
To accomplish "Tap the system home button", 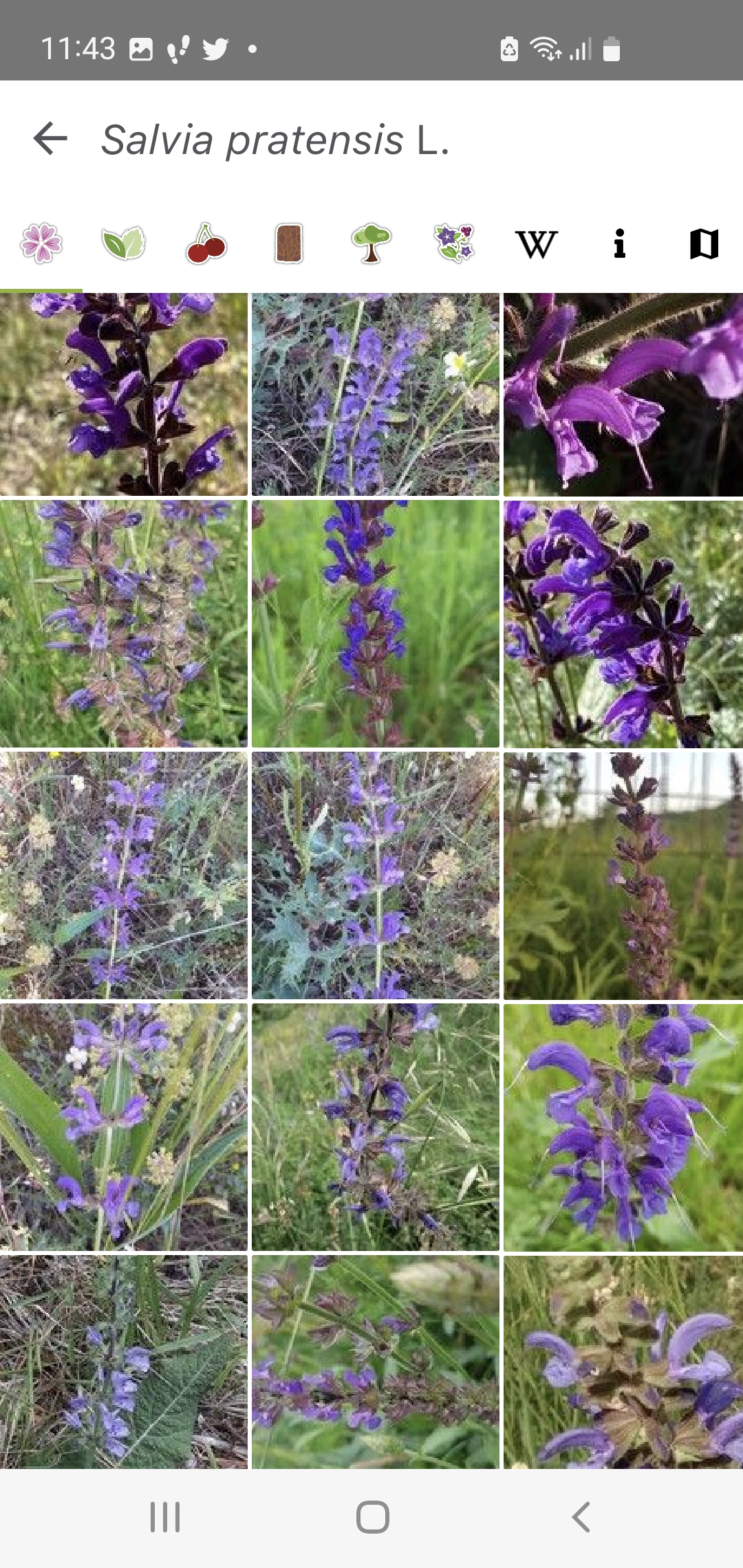I will pos(373,1516).
